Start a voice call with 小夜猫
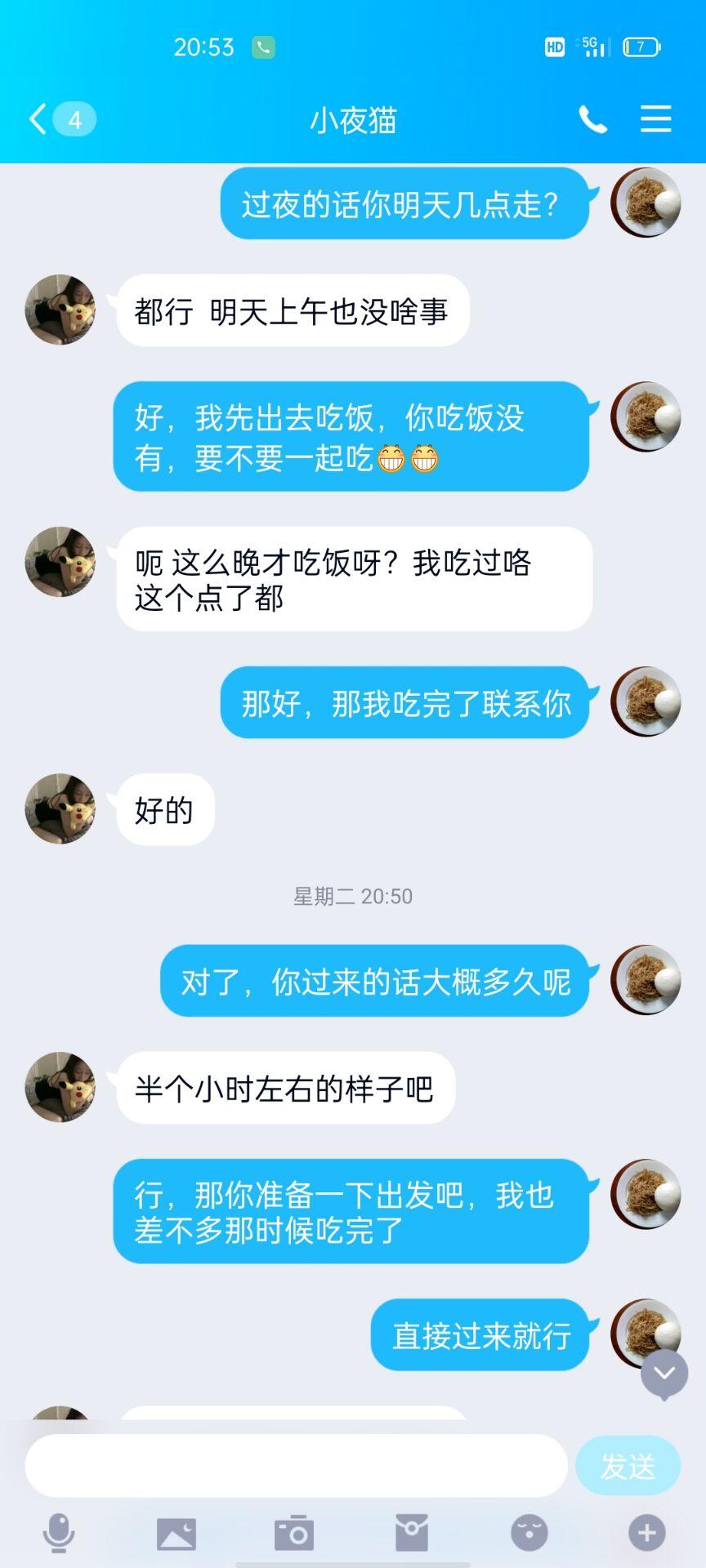This screenshot has width=706, height=1568. pyautogui.click(x=592, y=120)
